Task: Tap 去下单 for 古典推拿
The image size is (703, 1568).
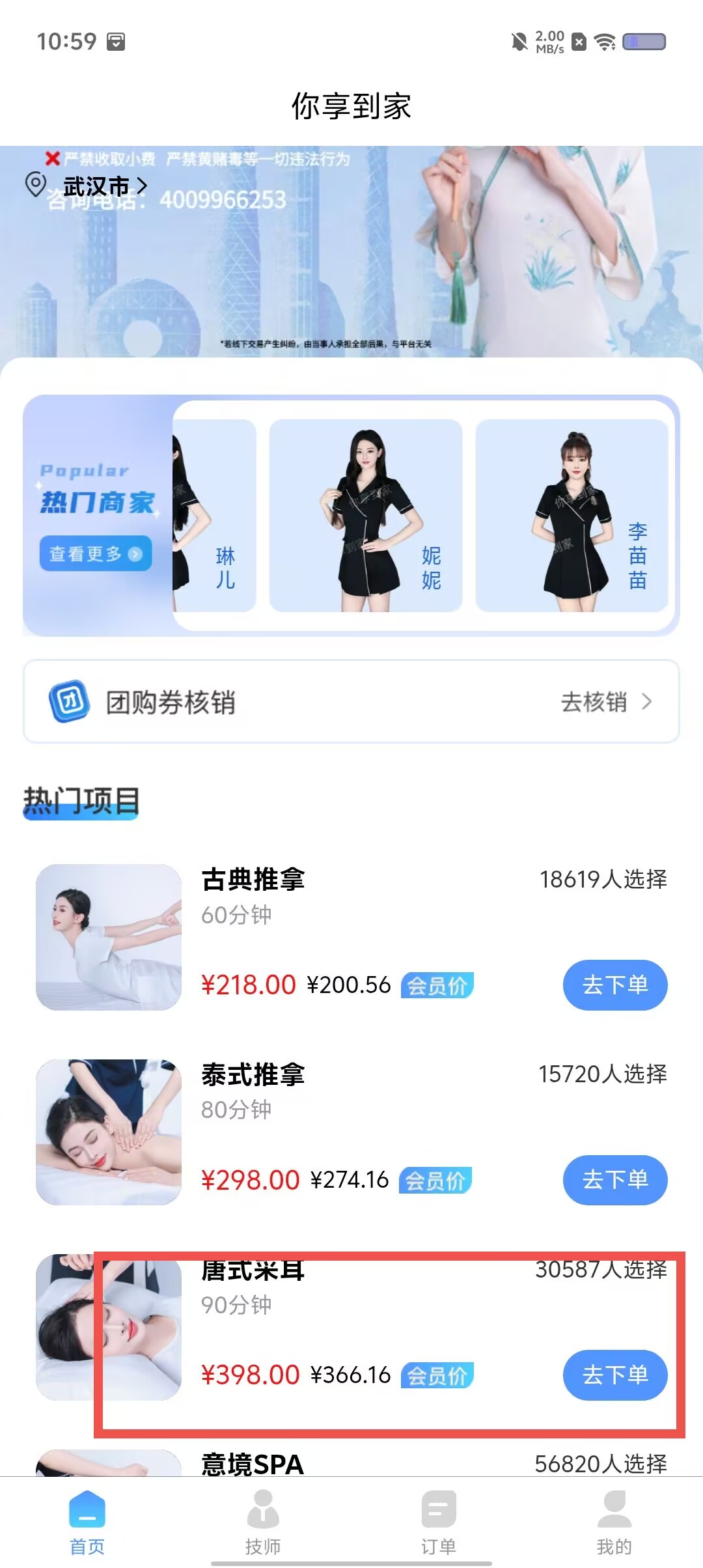Action: 615,985
